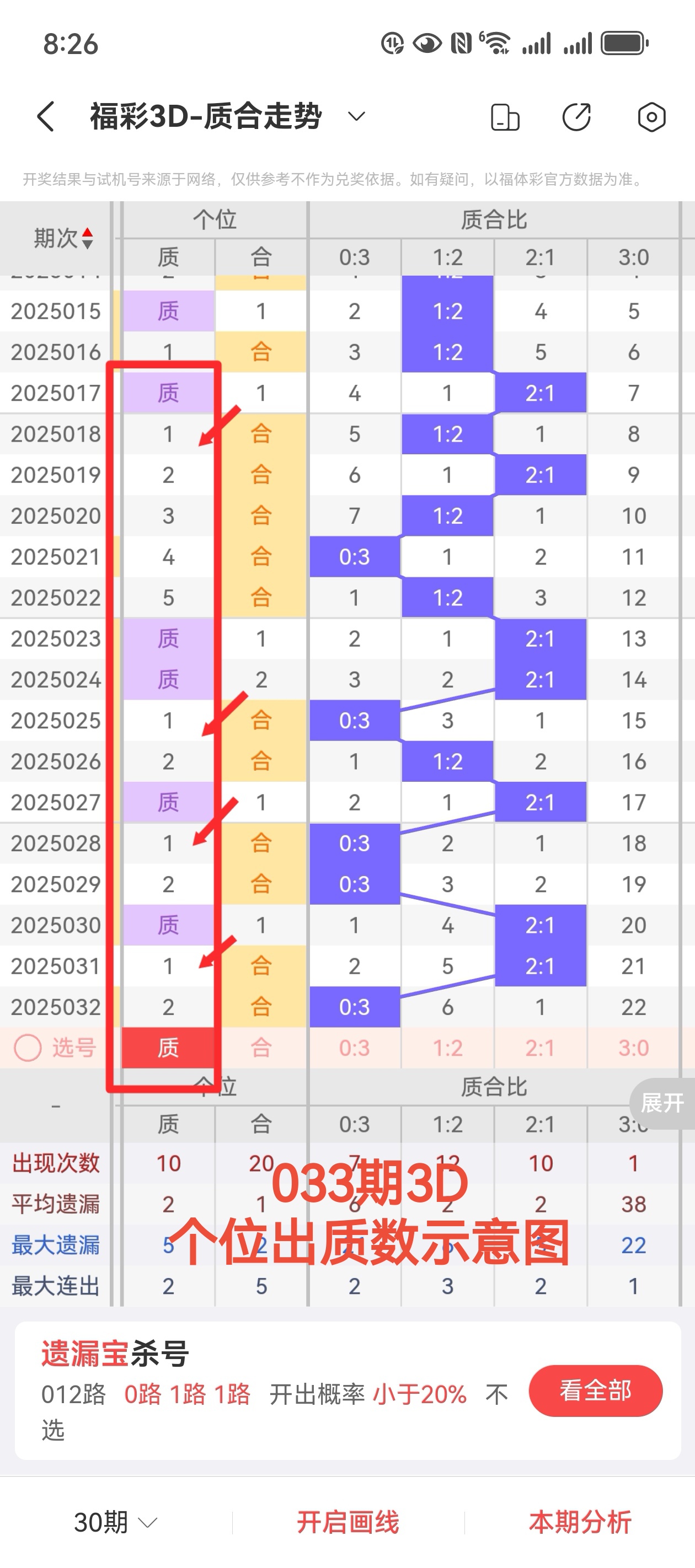Tap the sort arrows beside the 期次 header

point(88,238)
